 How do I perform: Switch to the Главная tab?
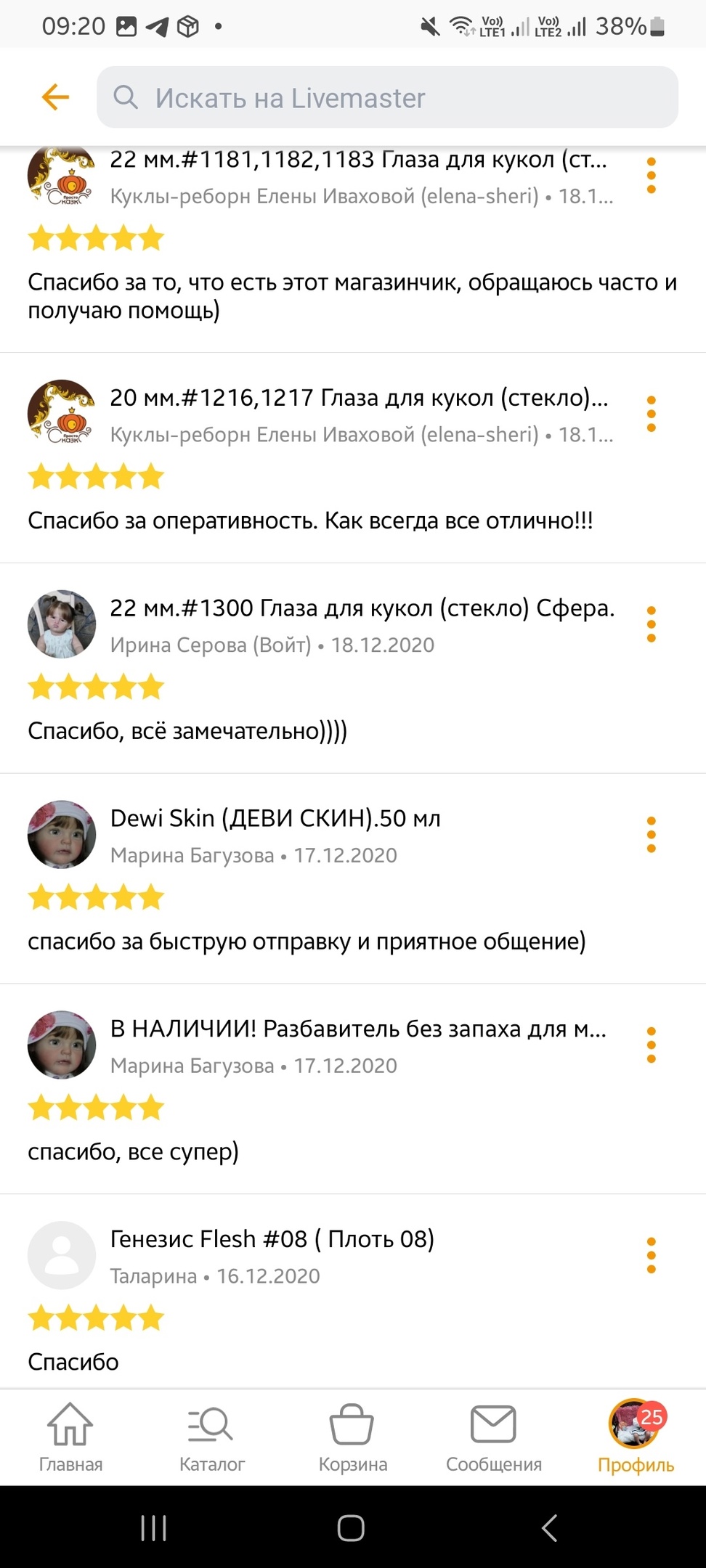click(70, 1437)
